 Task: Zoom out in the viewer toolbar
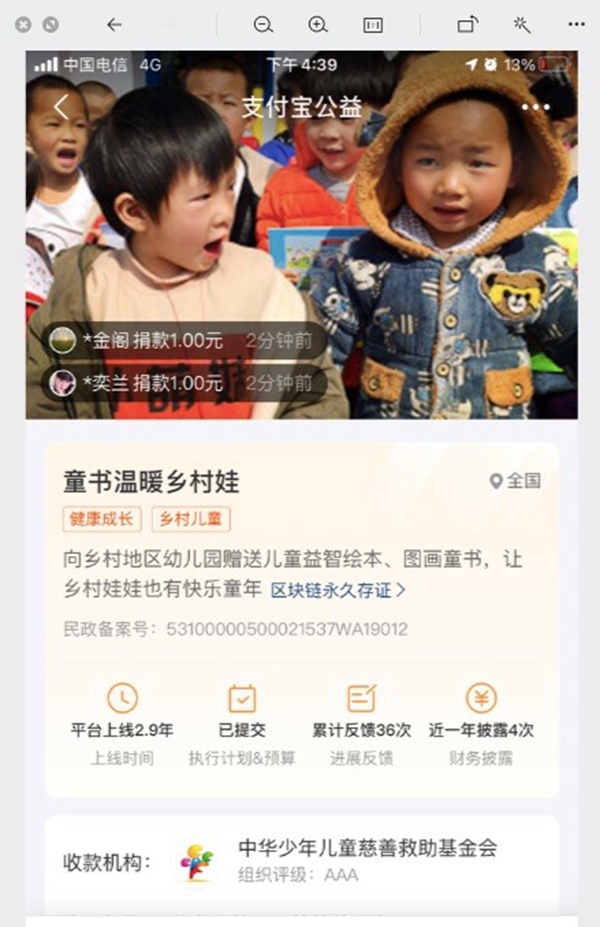click(x=263, y=25)
